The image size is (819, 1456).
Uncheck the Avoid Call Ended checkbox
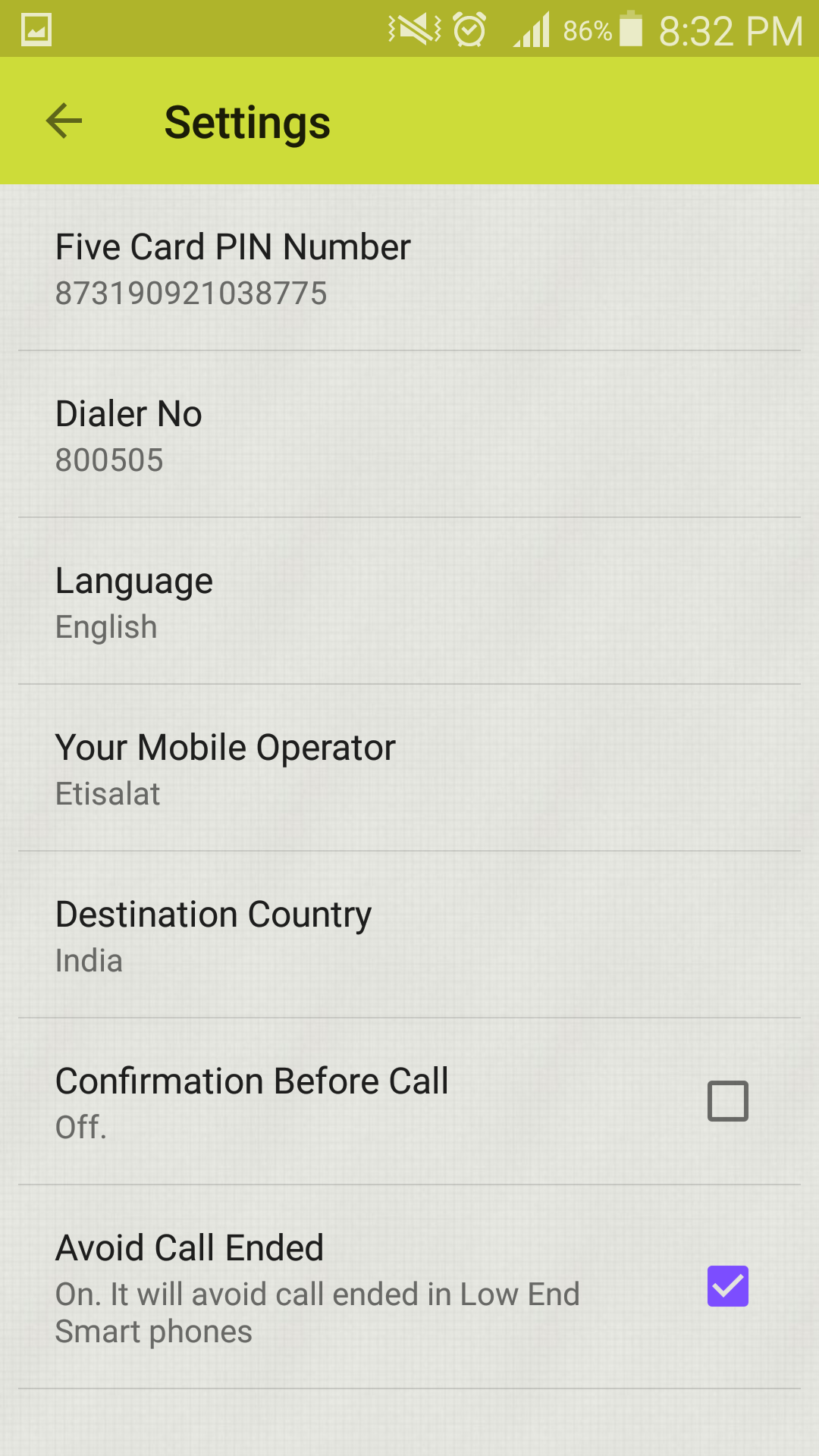727,1286
